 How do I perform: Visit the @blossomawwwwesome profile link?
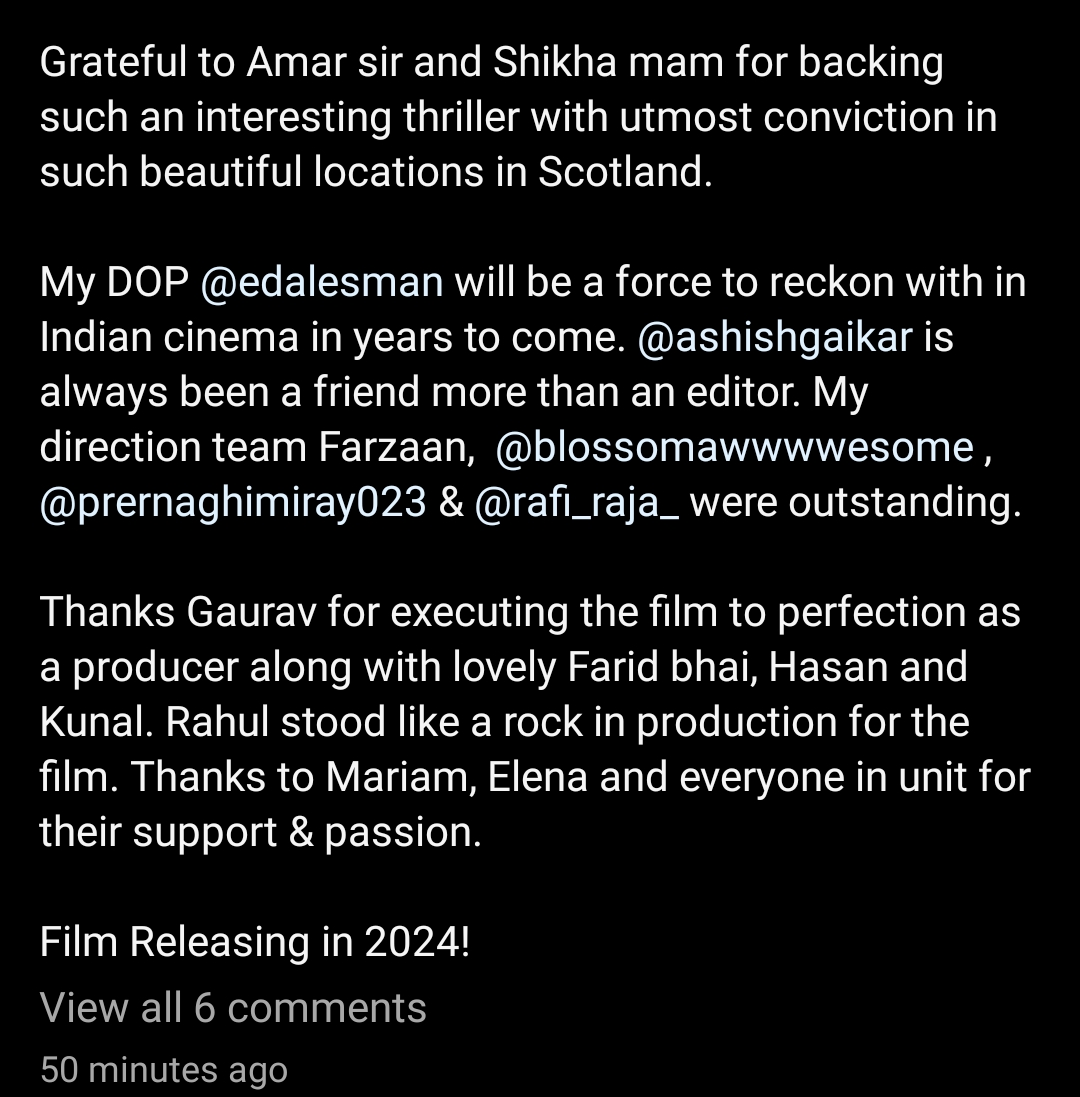(734, 447)
